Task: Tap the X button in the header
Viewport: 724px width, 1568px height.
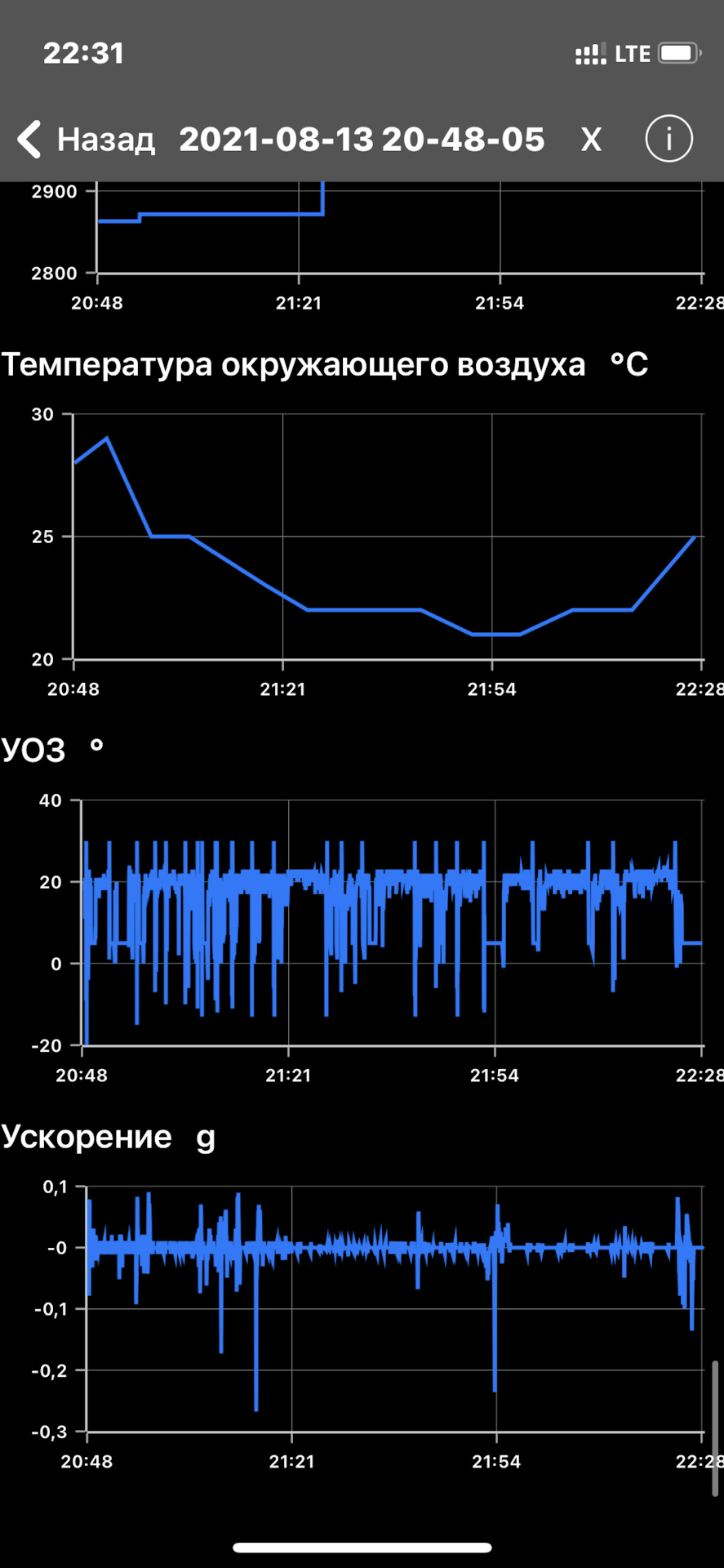Action: (x=591, y=140)
